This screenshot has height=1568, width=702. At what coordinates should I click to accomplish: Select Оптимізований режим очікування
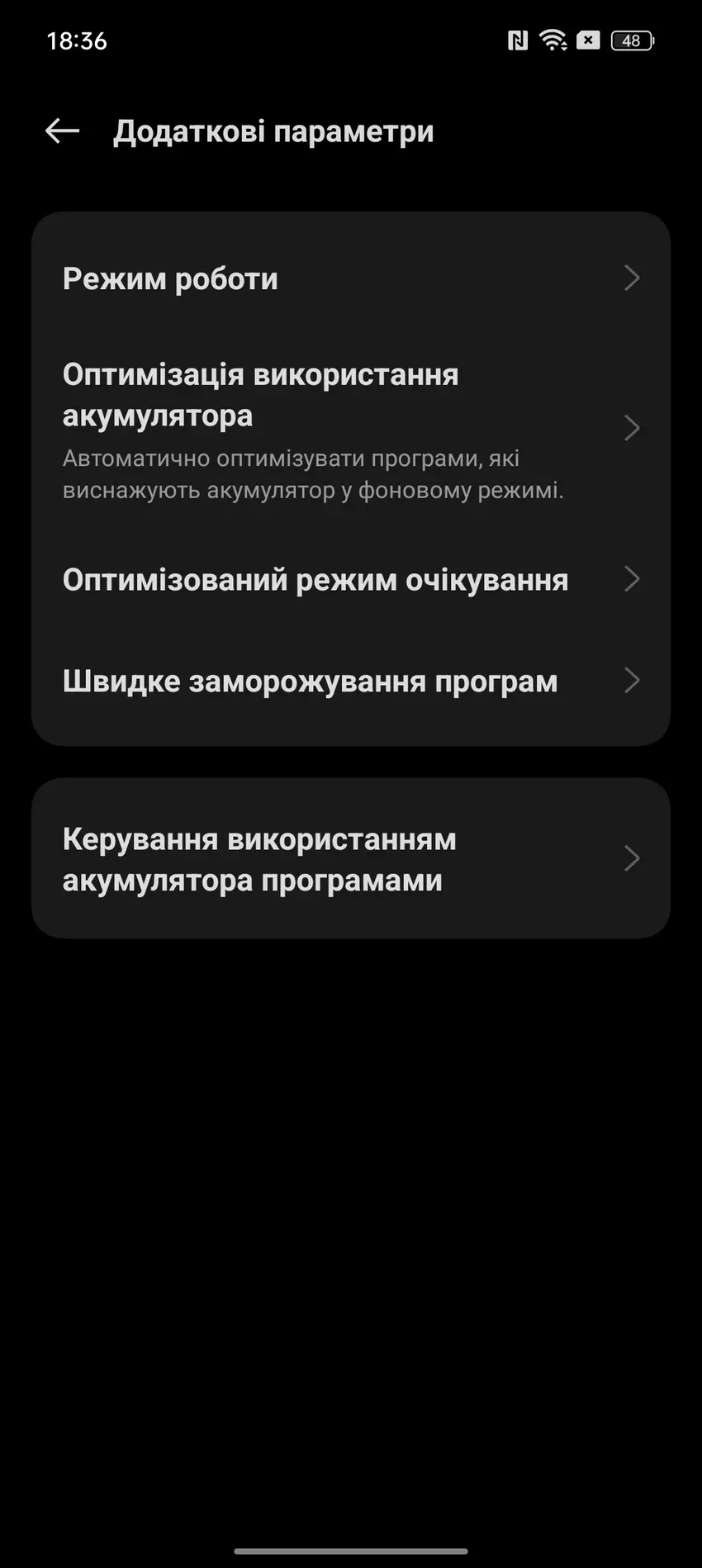coord(350,580)
